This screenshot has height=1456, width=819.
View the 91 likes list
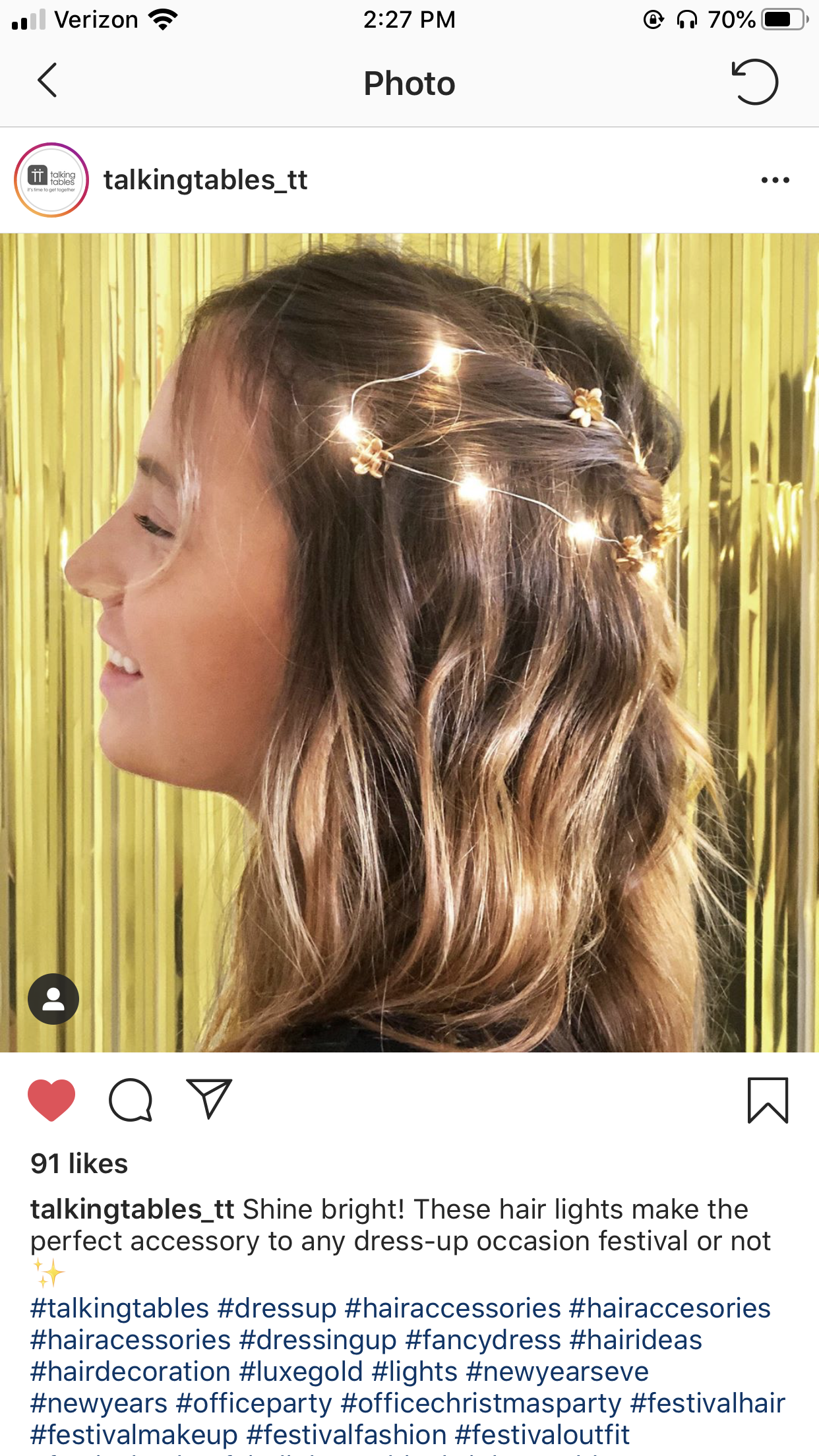(x=79, y=1164)
